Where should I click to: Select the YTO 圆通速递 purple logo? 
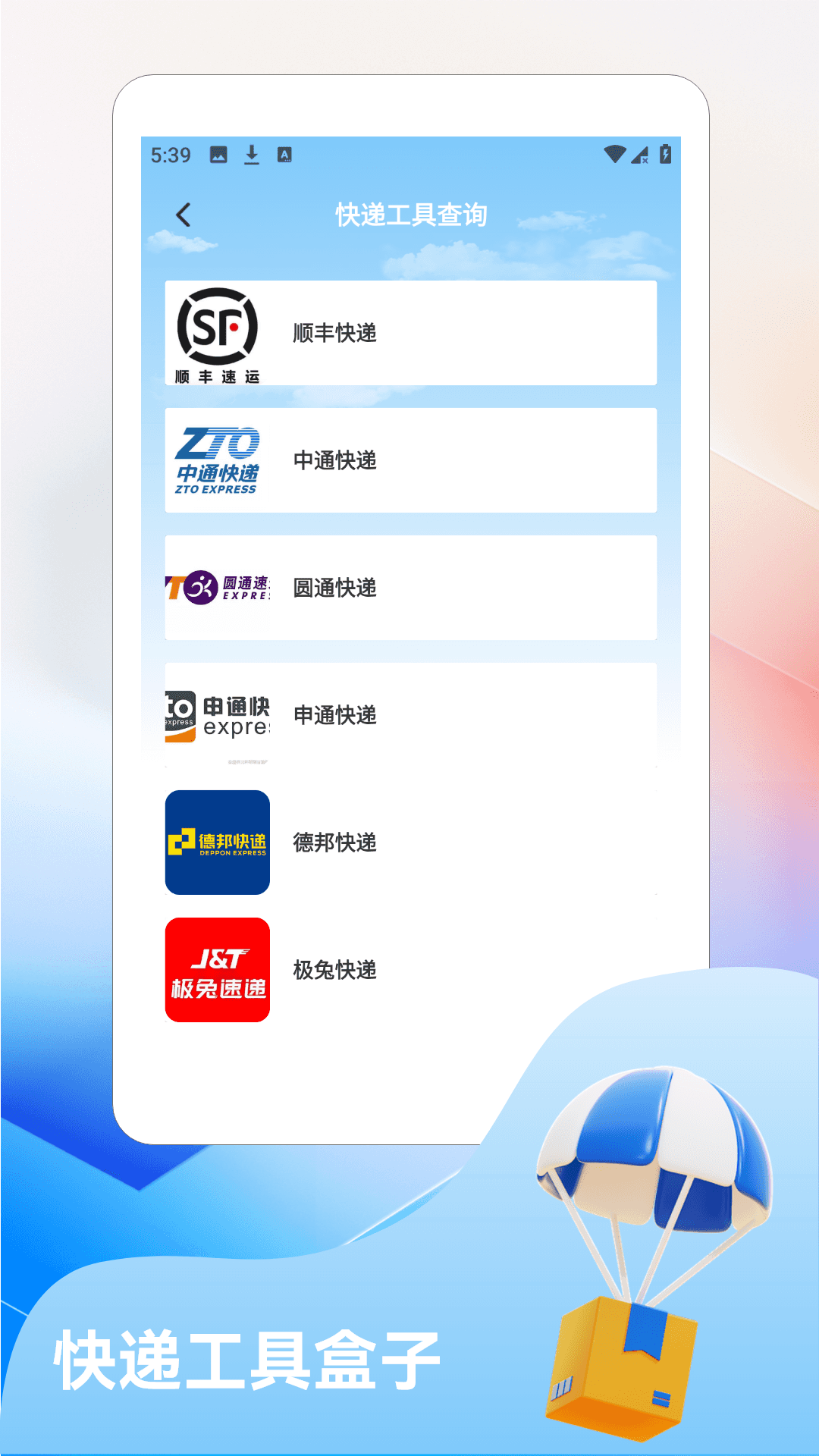217,588
